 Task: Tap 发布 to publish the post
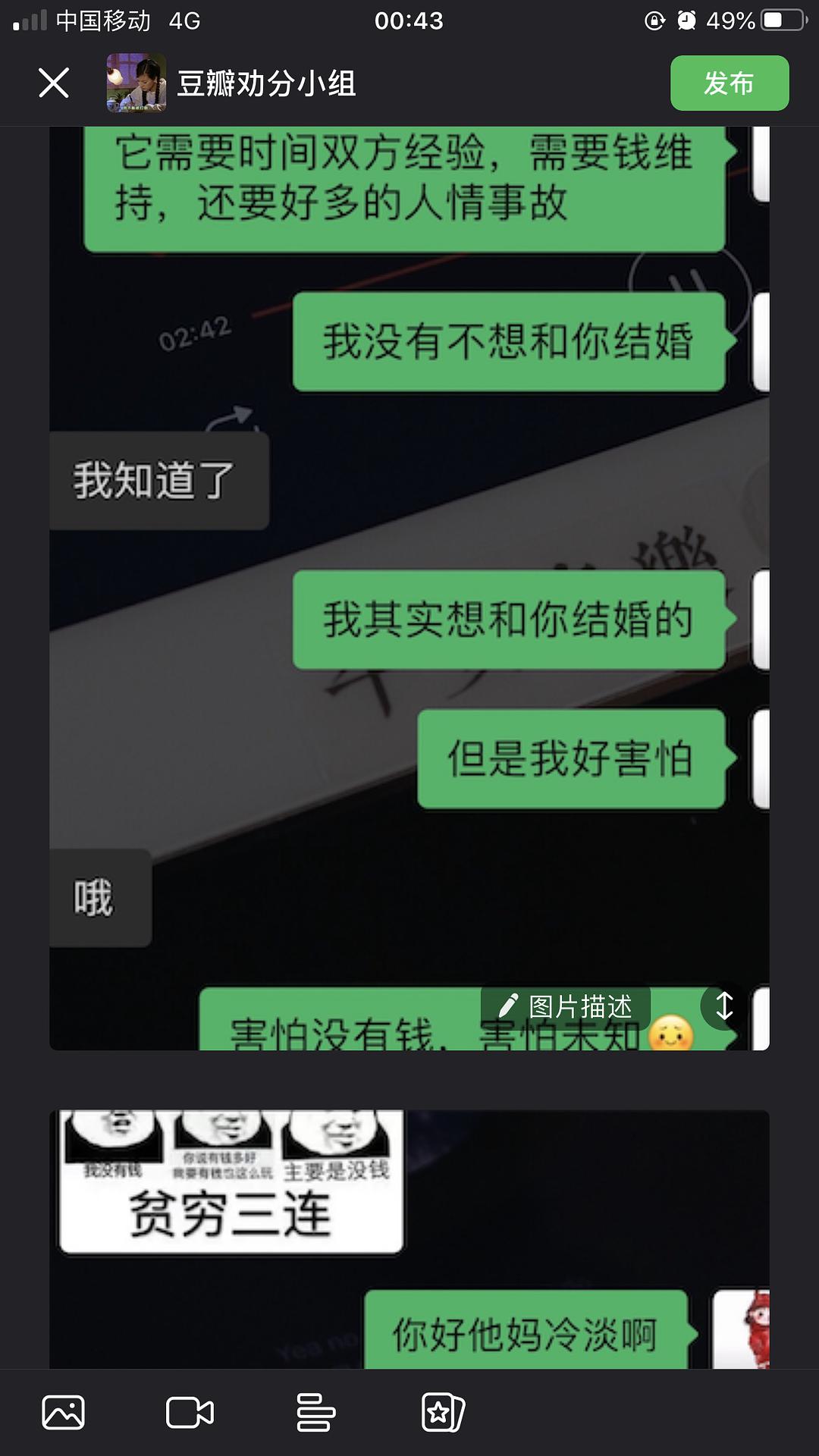point(729,83)
